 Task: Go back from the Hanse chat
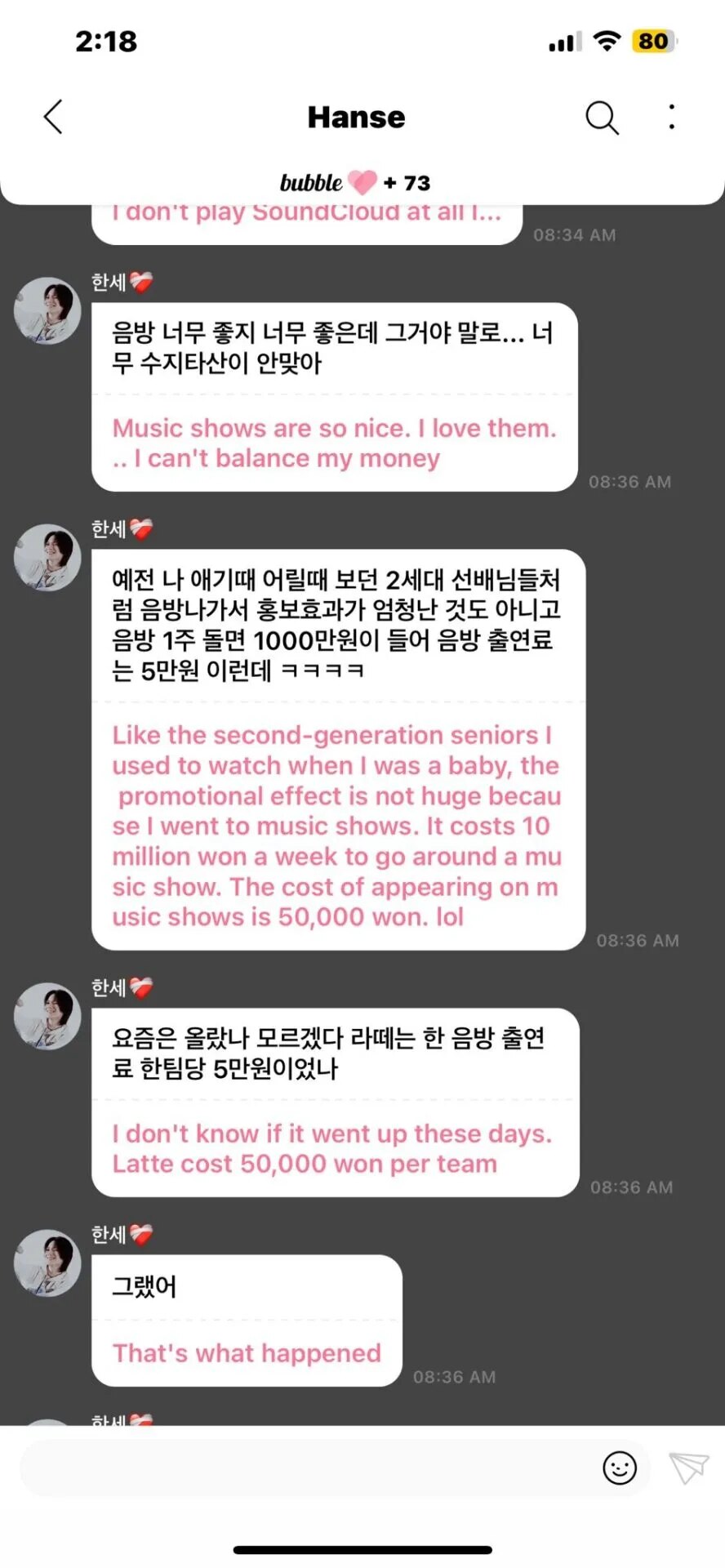pos(53,117)
